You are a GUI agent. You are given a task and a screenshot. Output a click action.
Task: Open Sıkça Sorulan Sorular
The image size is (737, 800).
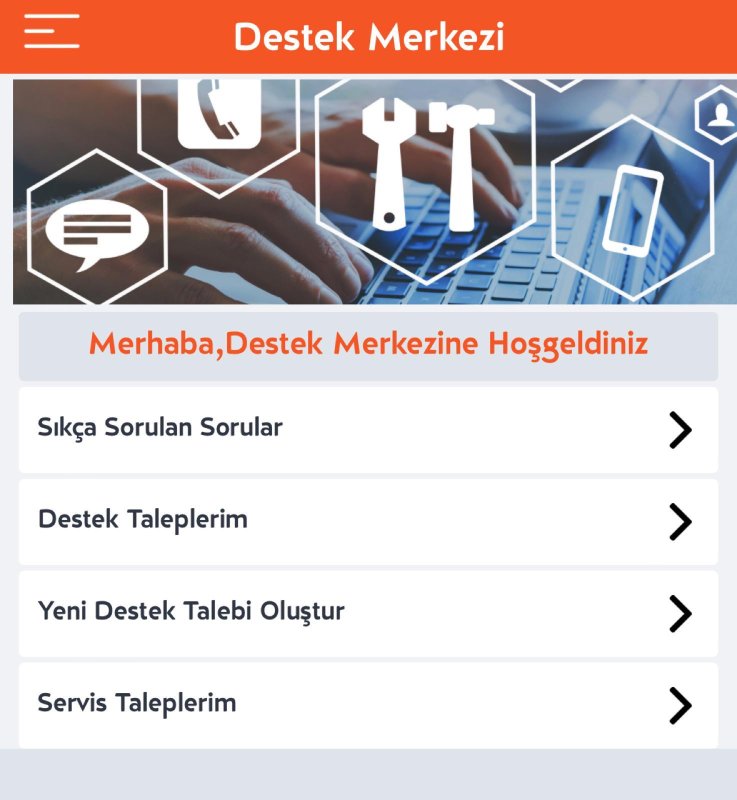coord(368,429)
